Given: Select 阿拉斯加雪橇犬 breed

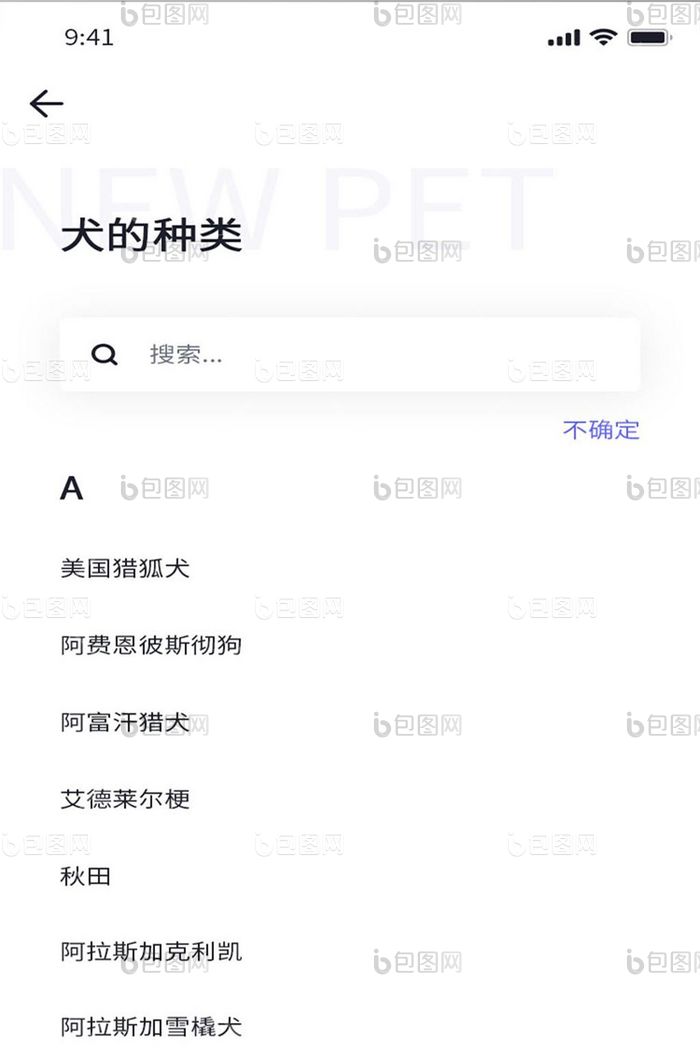Looking at the screenshot, I should (x=151, y=1026).
